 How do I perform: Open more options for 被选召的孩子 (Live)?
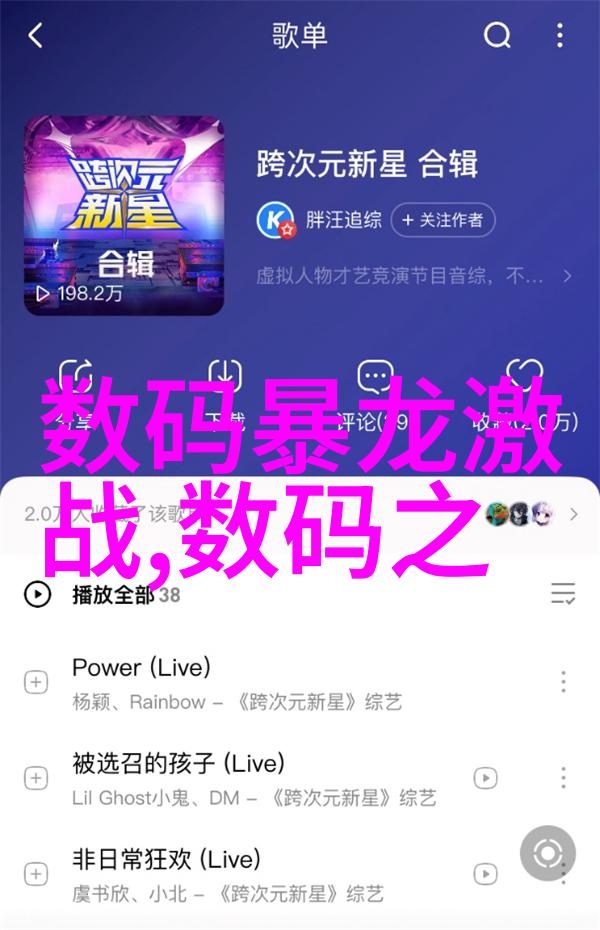point(564,777)
